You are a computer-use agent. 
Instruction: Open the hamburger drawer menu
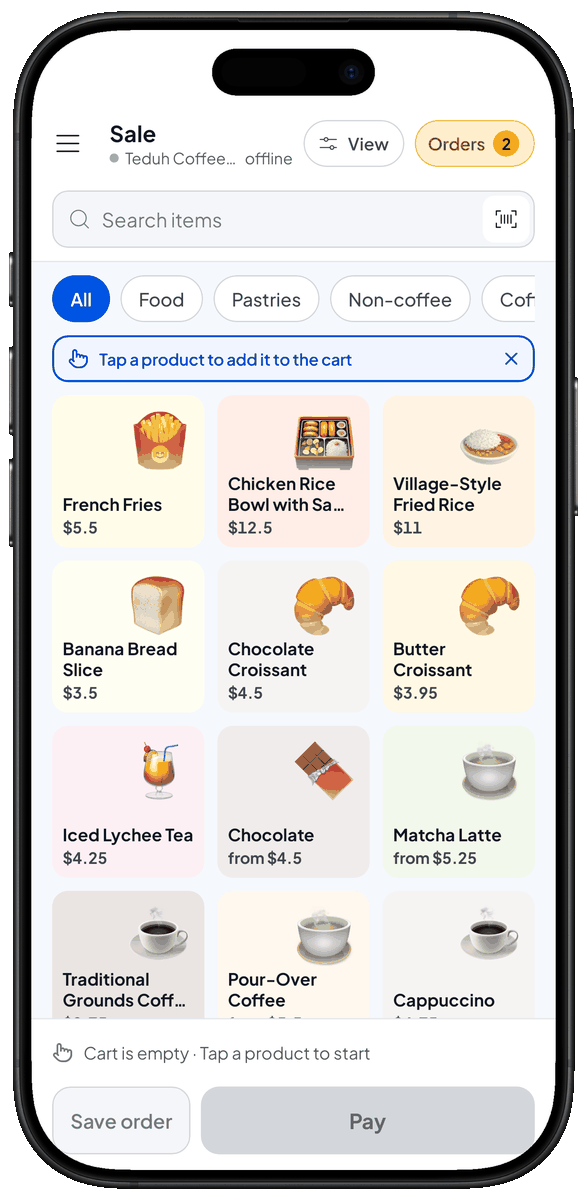coord(68,144)
